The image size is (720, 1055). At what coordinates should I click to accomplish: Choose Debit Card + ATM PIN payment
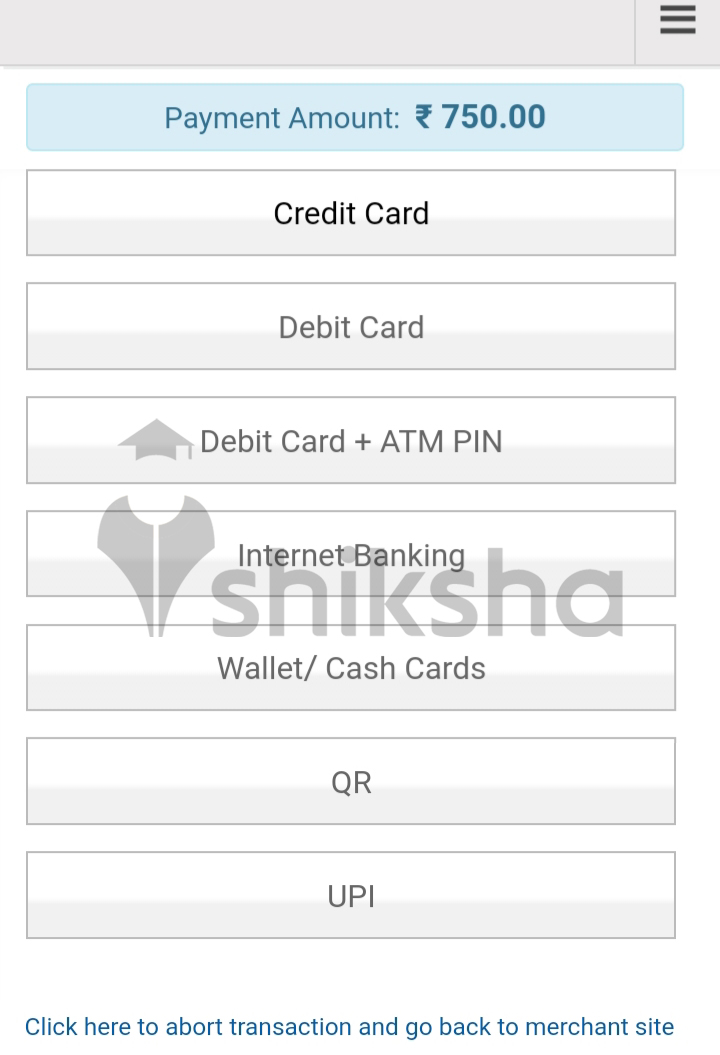coord(351,441)
